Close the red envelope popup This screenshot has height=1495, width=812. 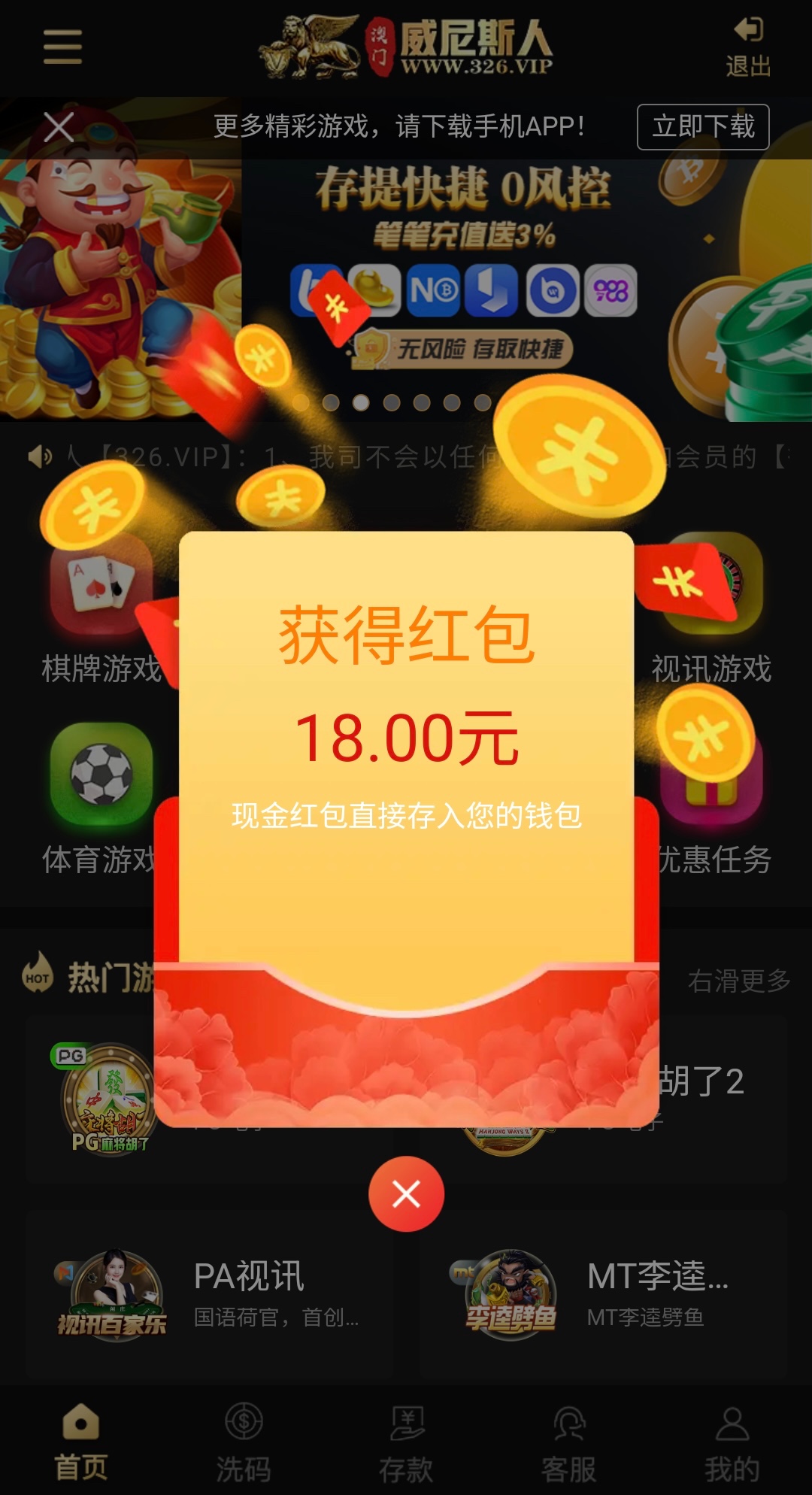point(406,1193)
